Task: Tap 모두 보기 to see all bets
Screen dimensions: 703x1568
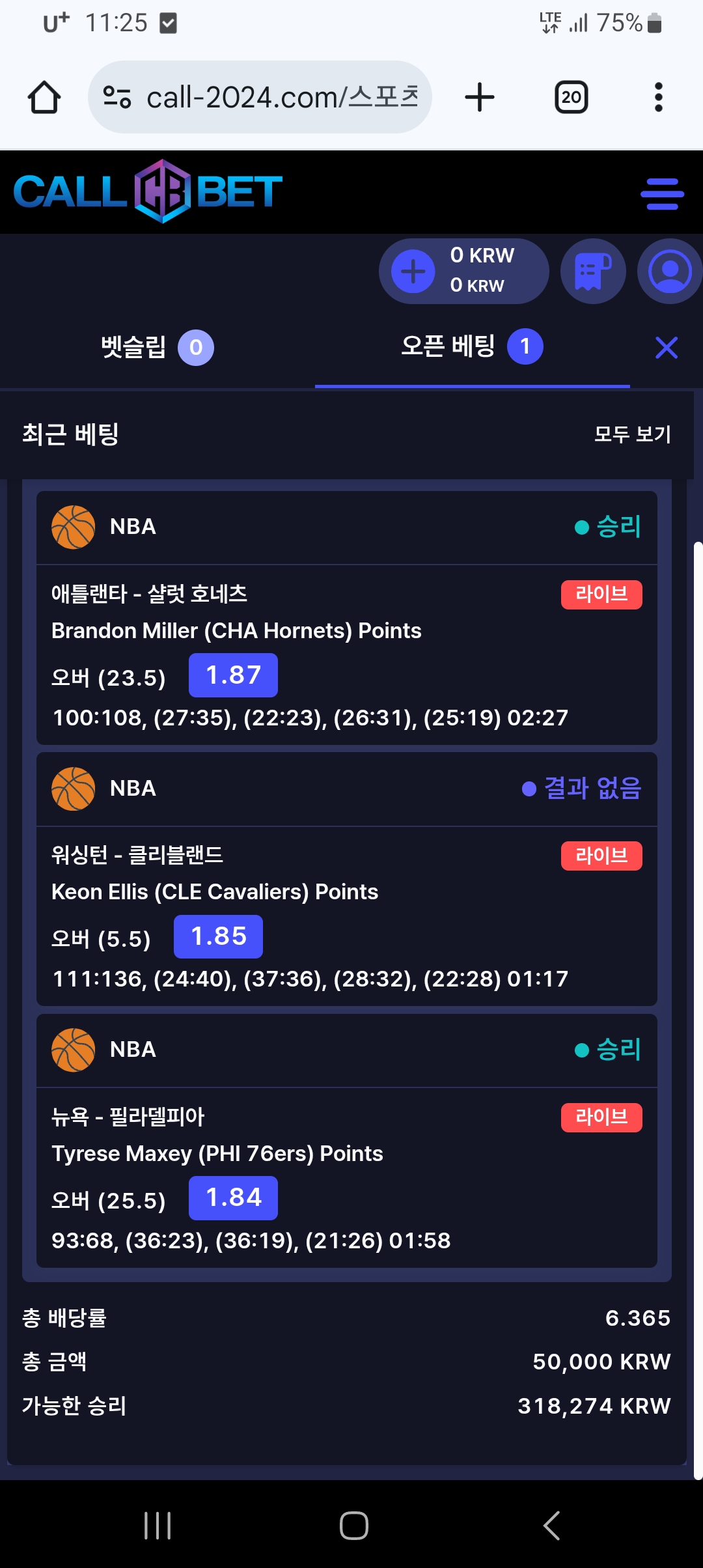Action: [x=632, y=434]
